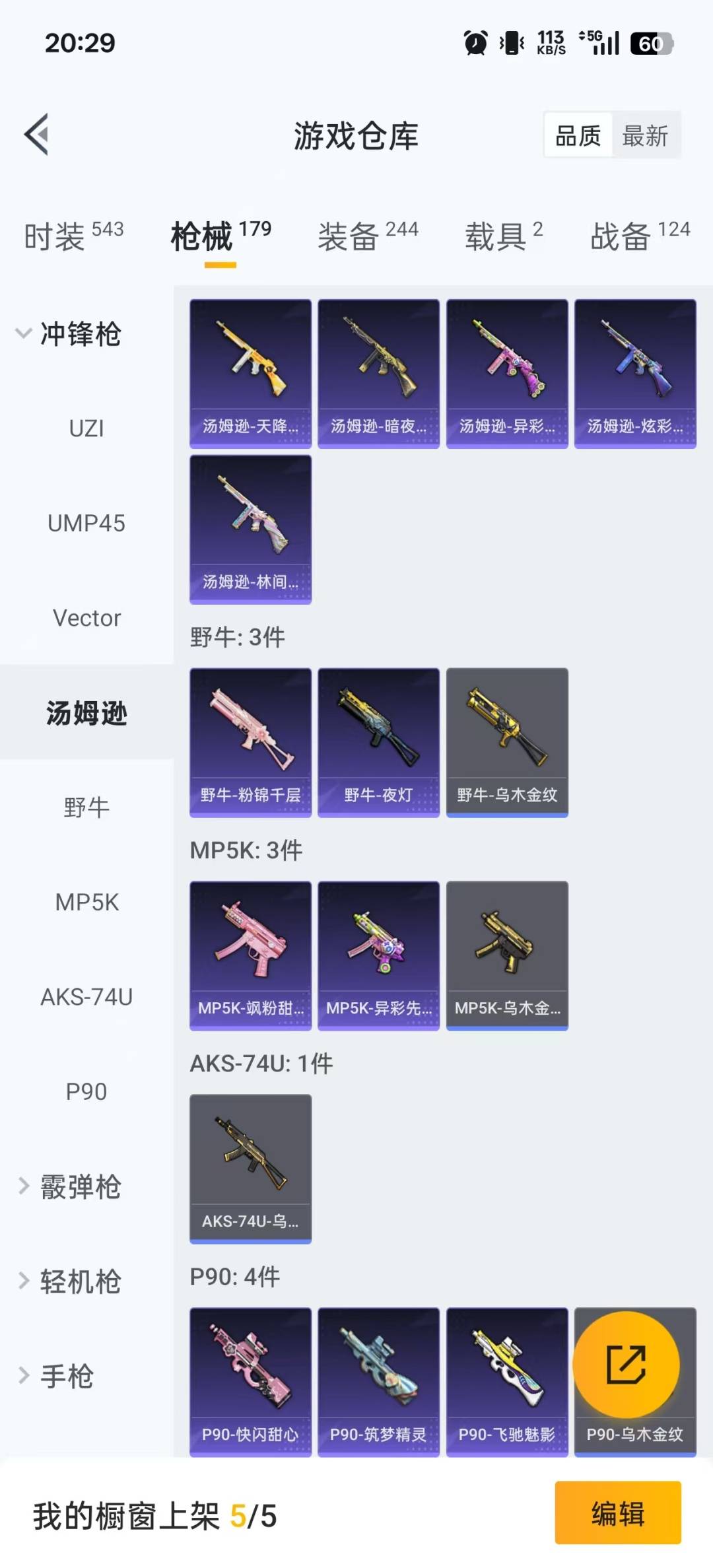713x1568 pixels.
Task: Sort the warehouse by 最新
Action: [x=645, y=136]
